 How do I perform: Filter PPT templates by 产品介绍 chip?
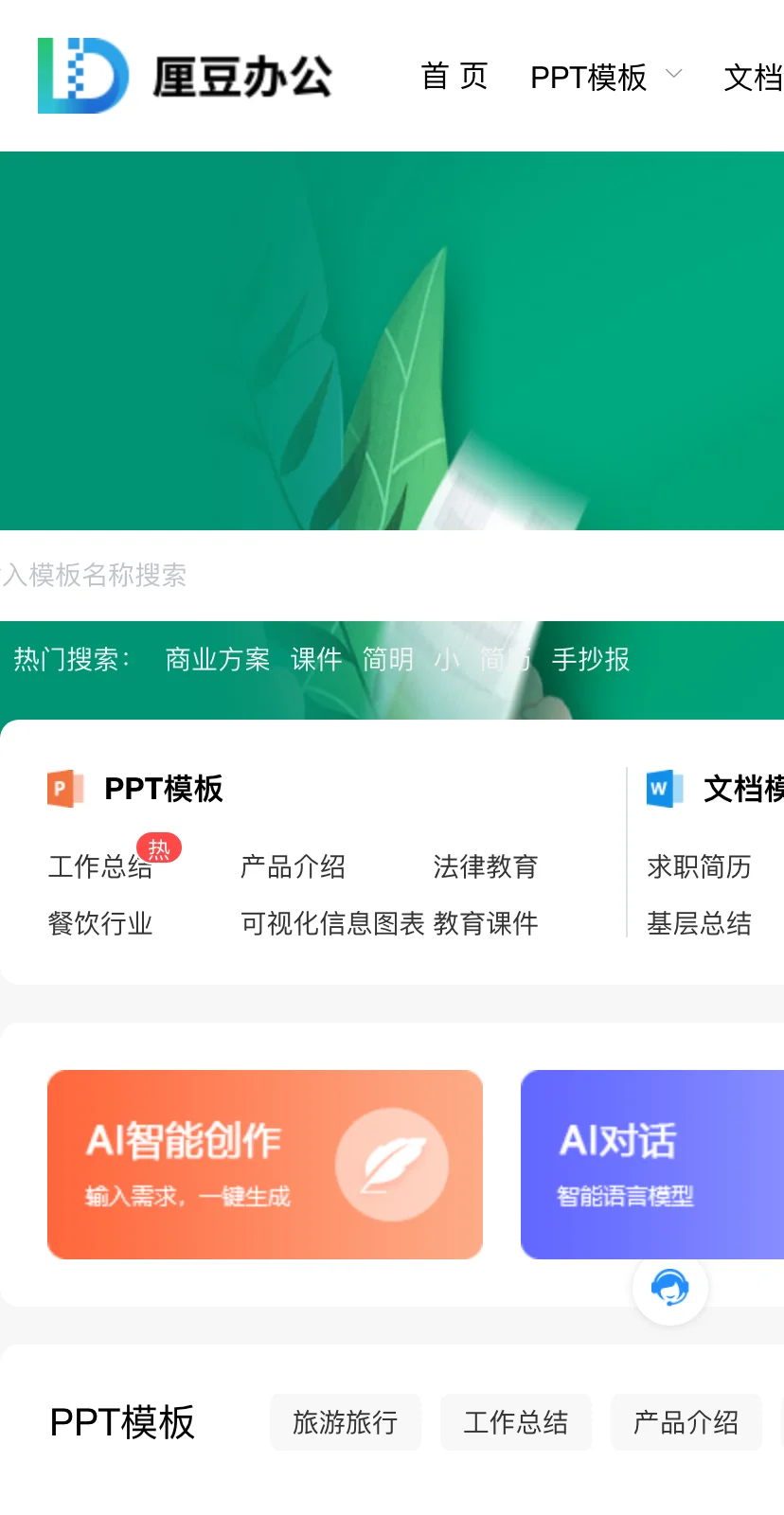(x=686, y=1422)
